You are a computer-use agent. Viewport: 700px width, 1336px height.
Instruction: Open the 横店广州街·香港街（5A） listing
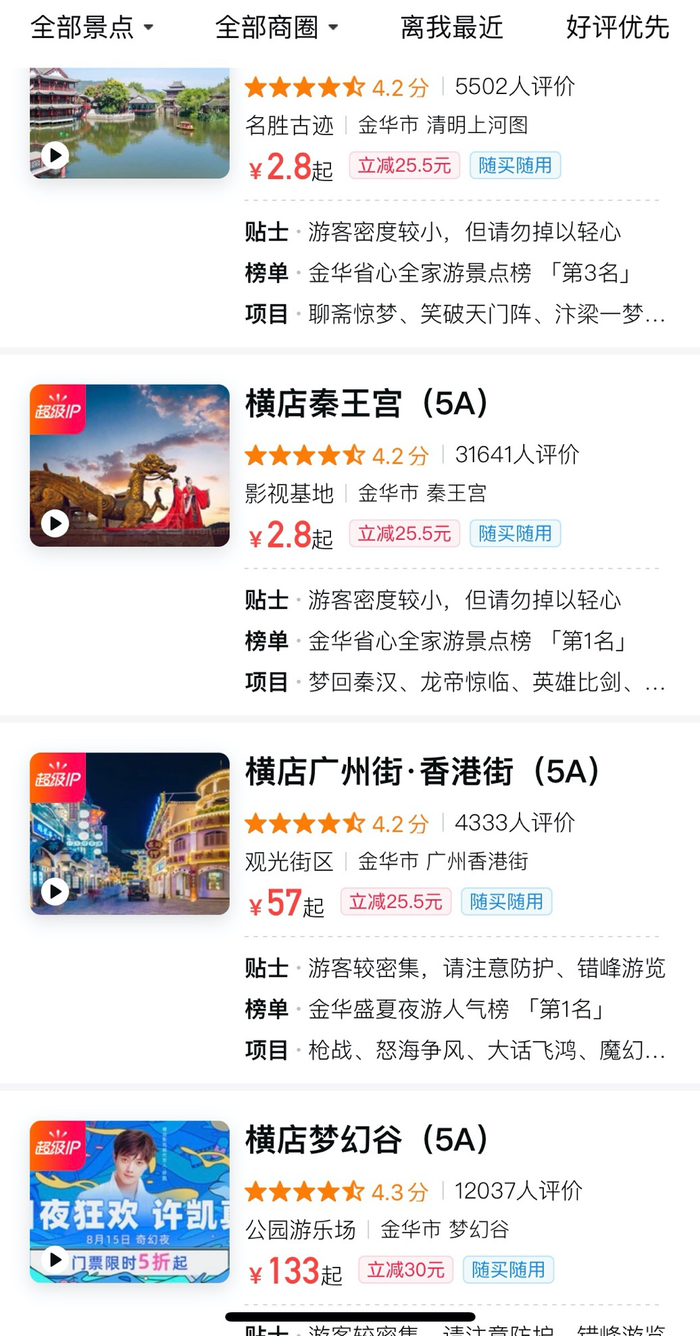(424, 772)
